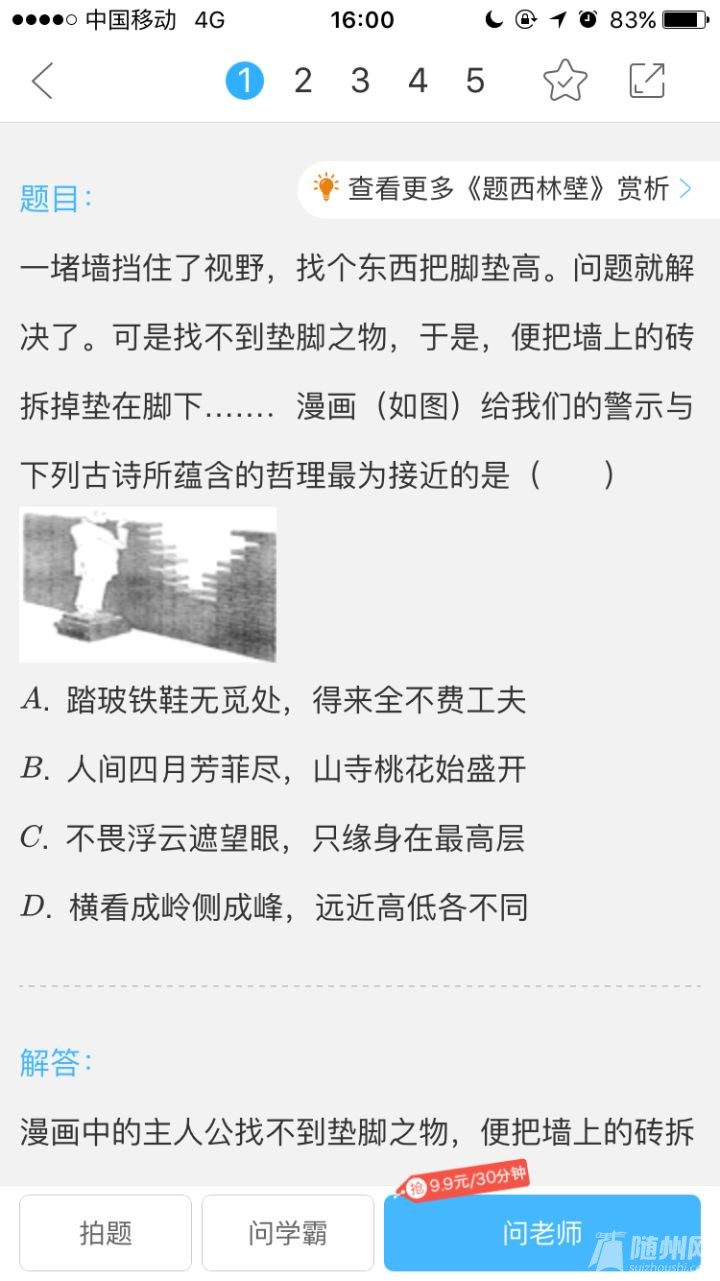720x1281 pixels.
Task: Open more 《题西林壁》 analysis link
Action: click(508, 188)
